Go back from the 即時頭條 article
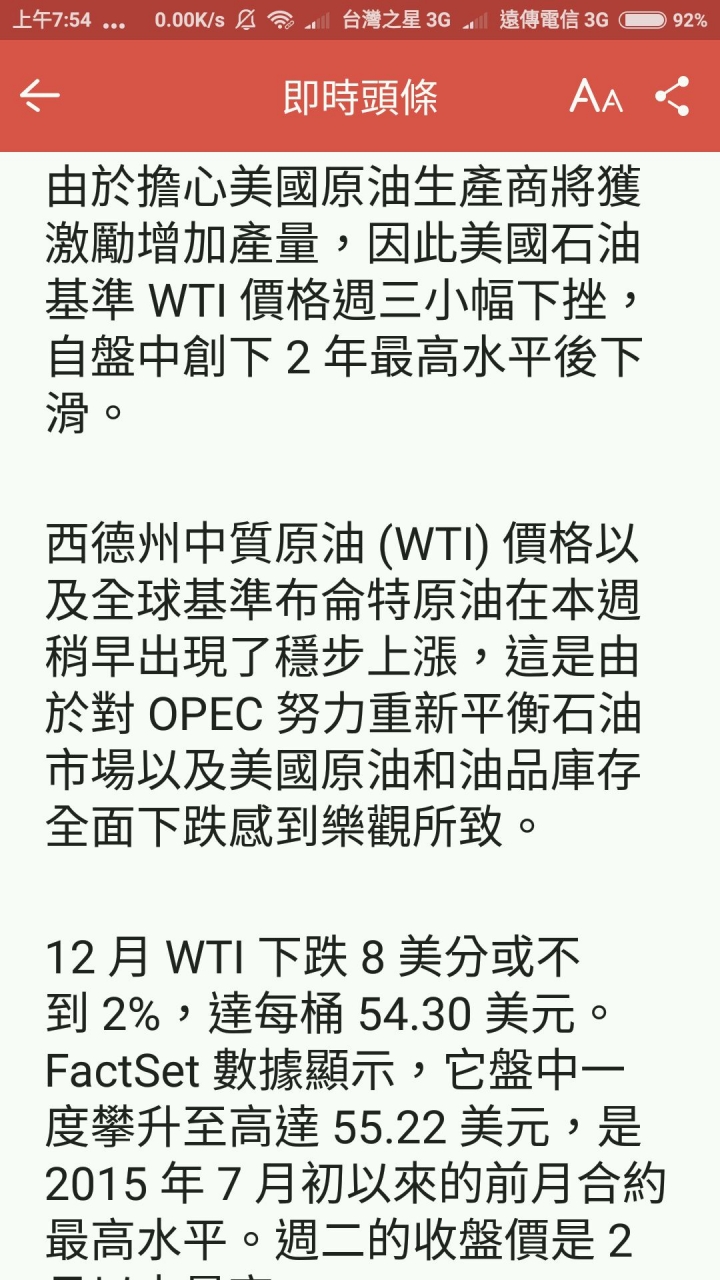The image size is (720, 1280). pyautogui.click(x=40, y=96)
